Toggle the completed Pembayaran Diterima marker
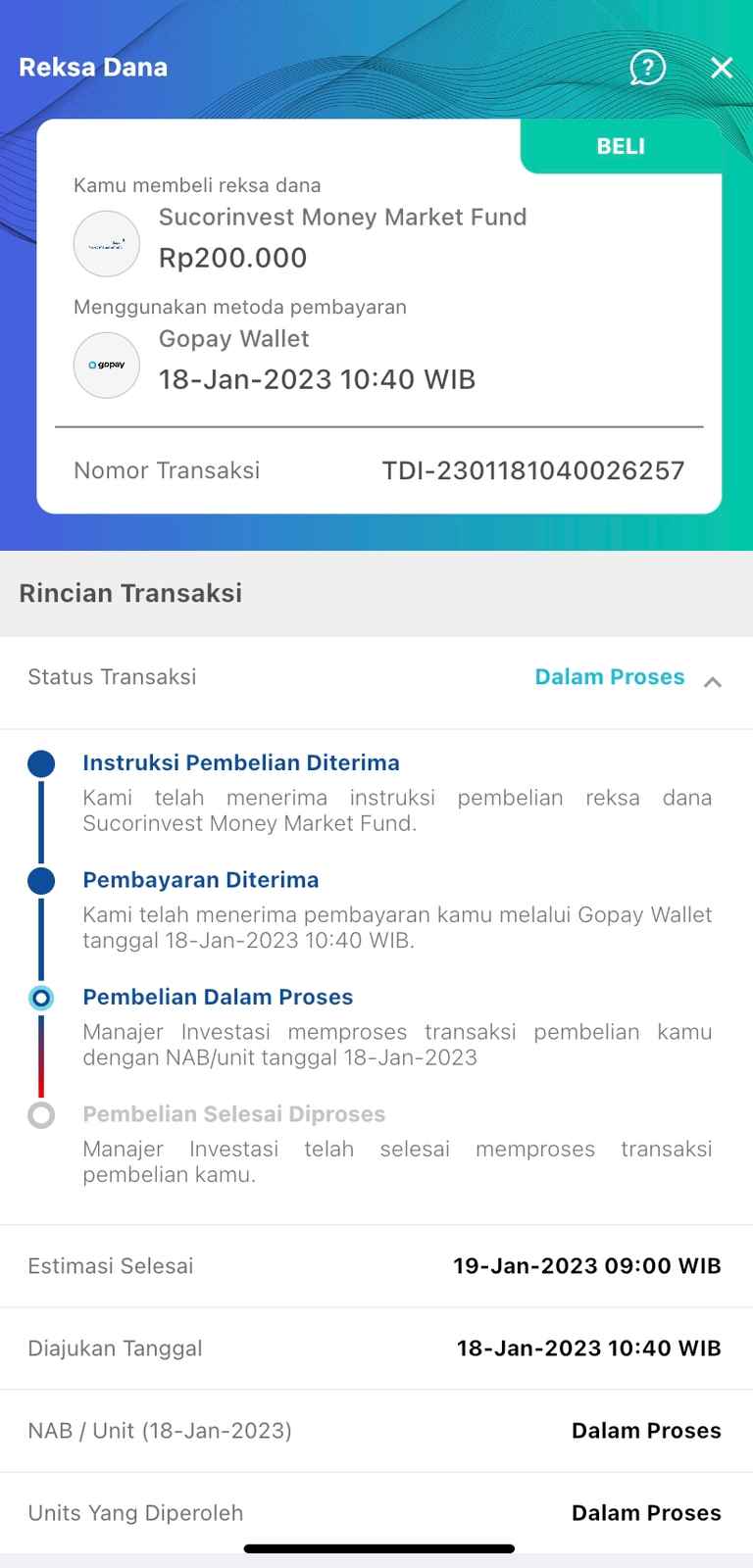The width and height of the screenshot is (753, 1568). pos(41,880)
